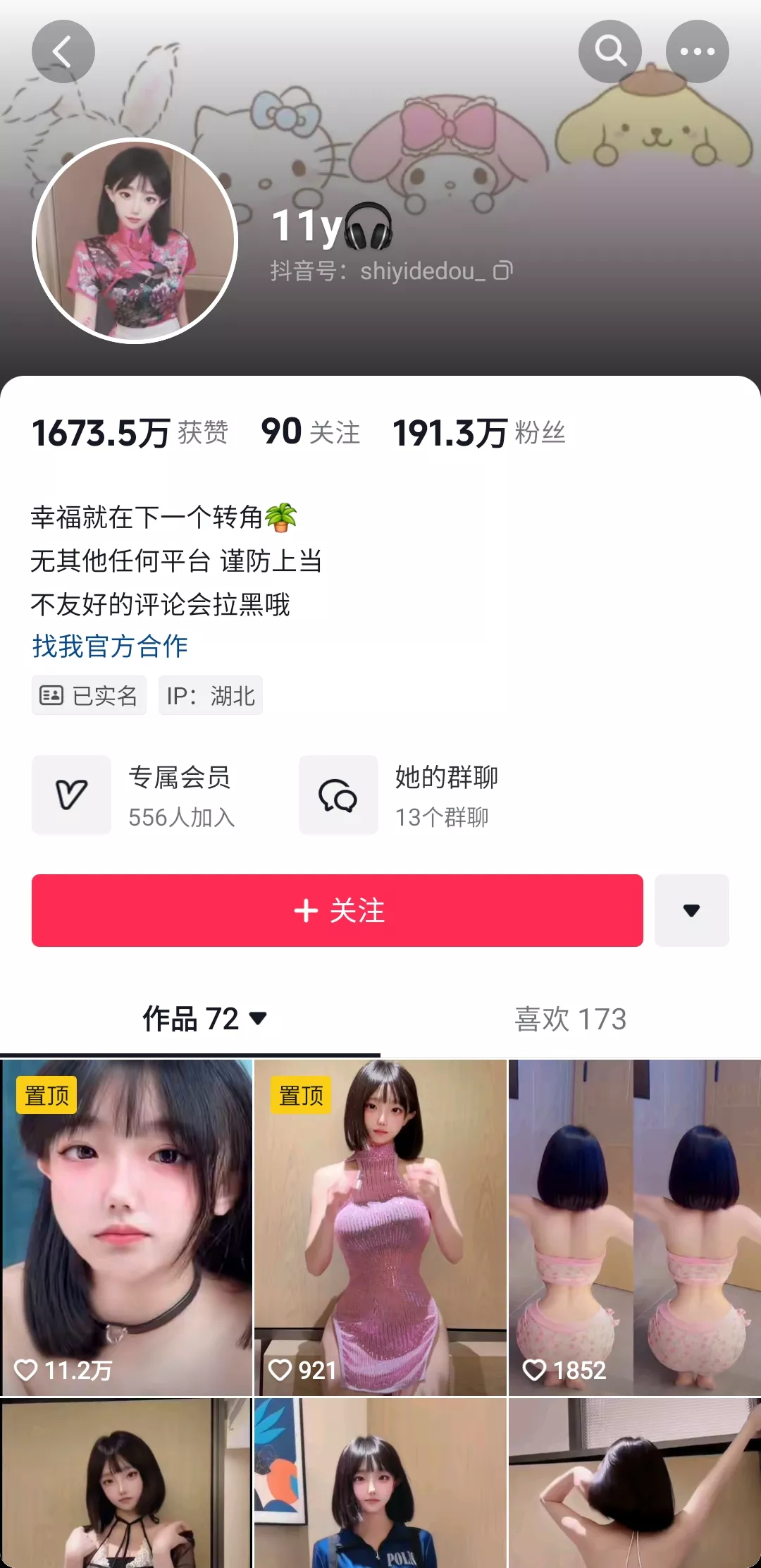Image resolution: width=761 pixels, height=1568 pixels.
Task: Open the video with 1852 likes
Action: pos(634,1227)
